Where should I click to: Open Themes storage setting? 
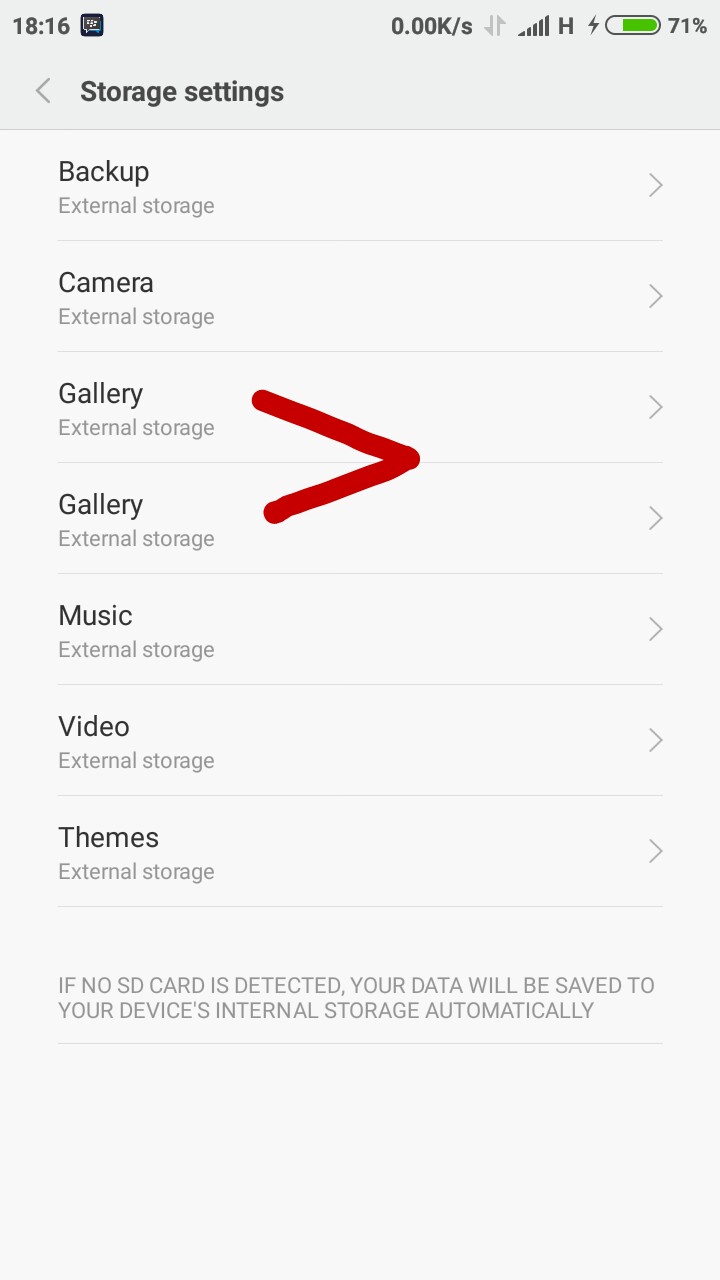click(x=360, y=851)
